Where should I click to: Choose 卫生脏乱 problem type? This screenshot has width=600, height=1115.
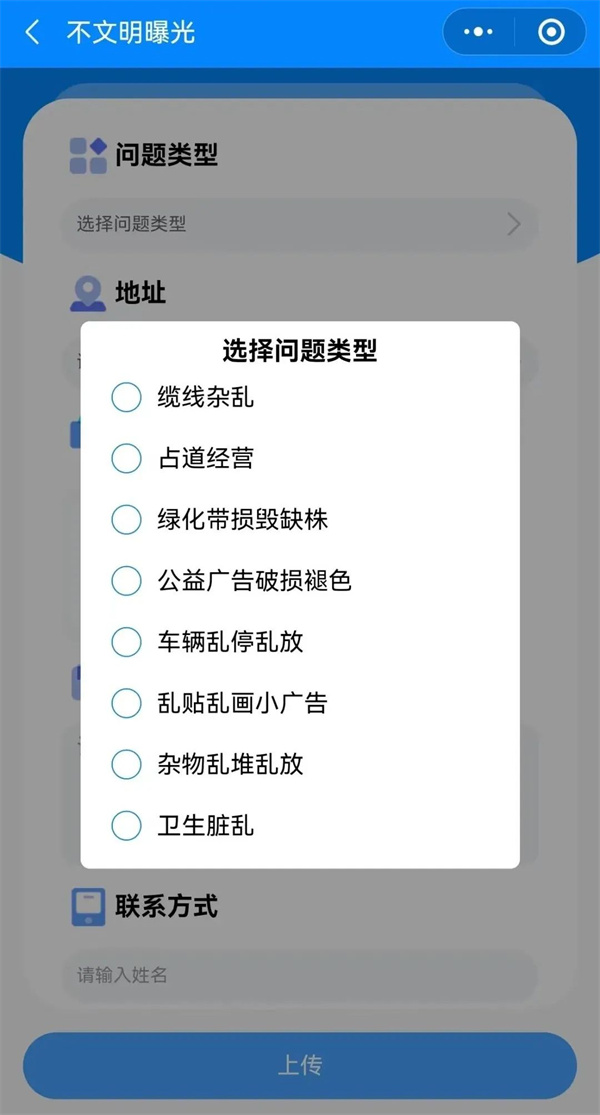tap(299, 825)
